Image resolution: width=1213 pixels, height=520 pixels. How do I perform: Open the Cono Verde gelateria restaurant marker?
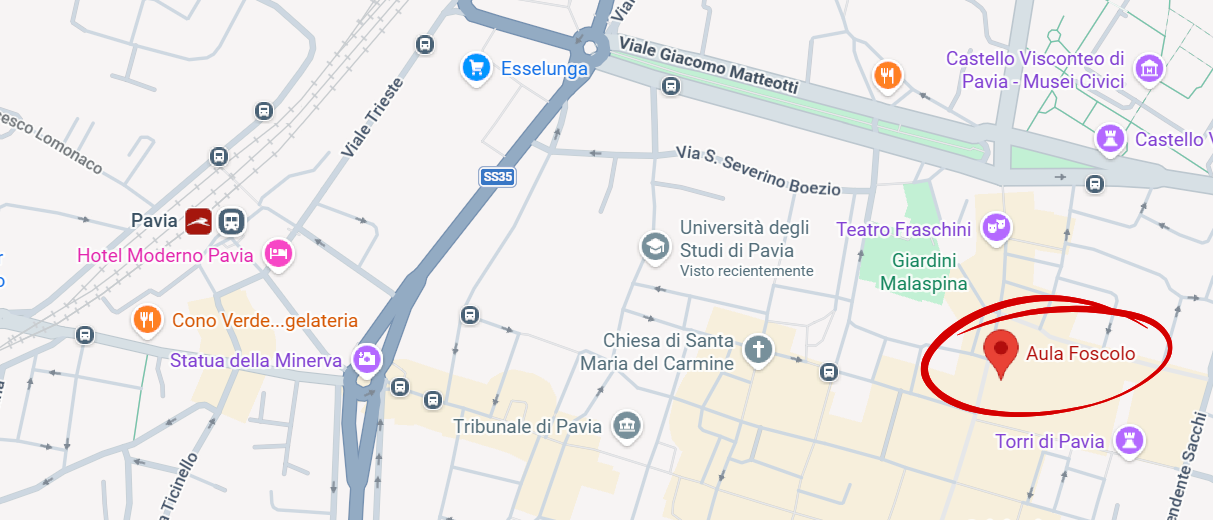(x=148, y=320)
